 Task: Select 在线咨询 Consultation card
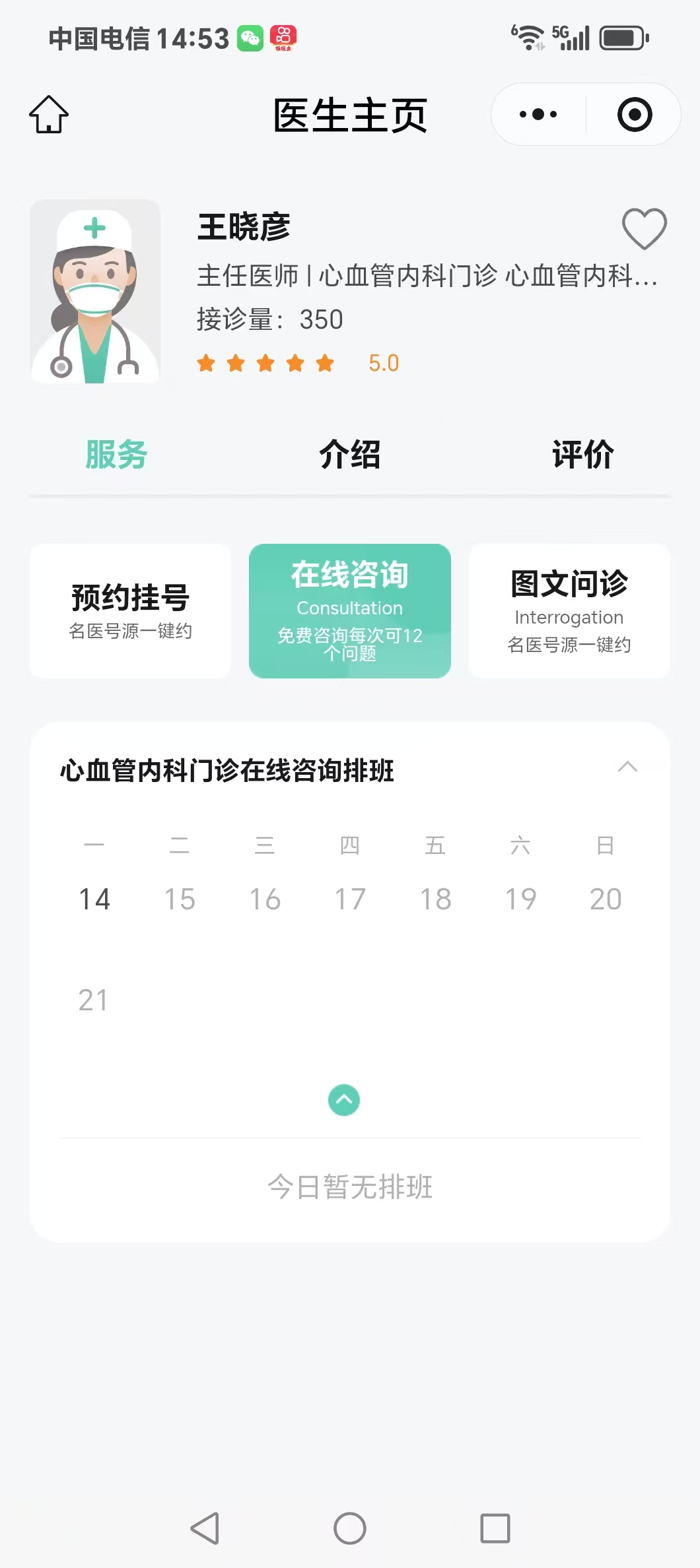pyautogui.click(x=349, y=610)
